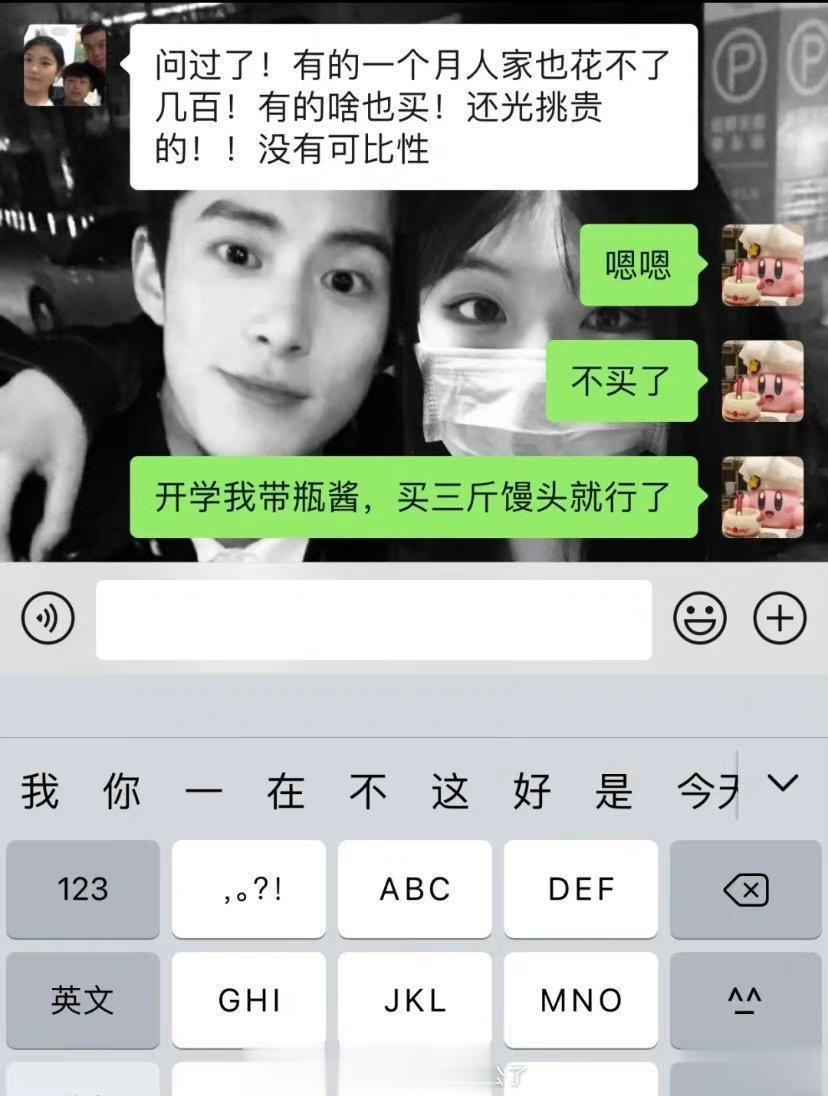Tap the DEF key

click(x=580, y=888)
